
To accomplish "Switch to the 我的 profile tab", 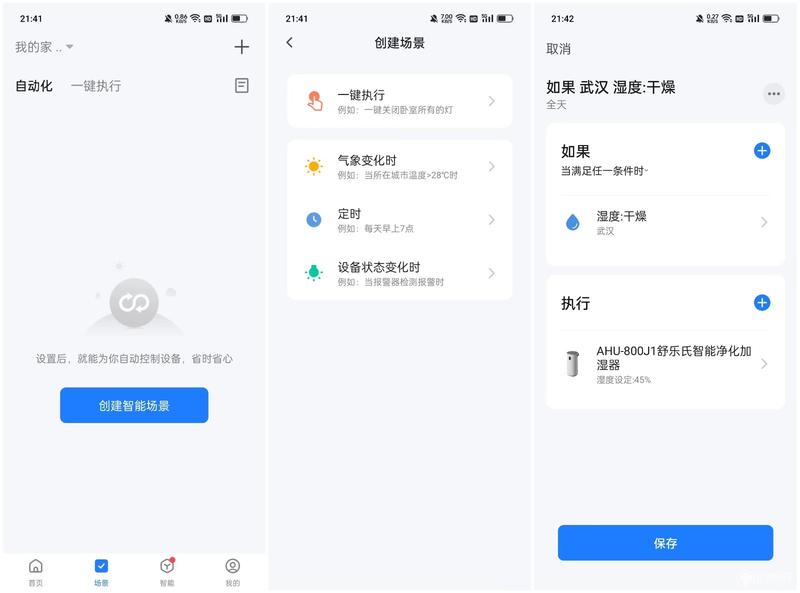I will pos(232,571).
